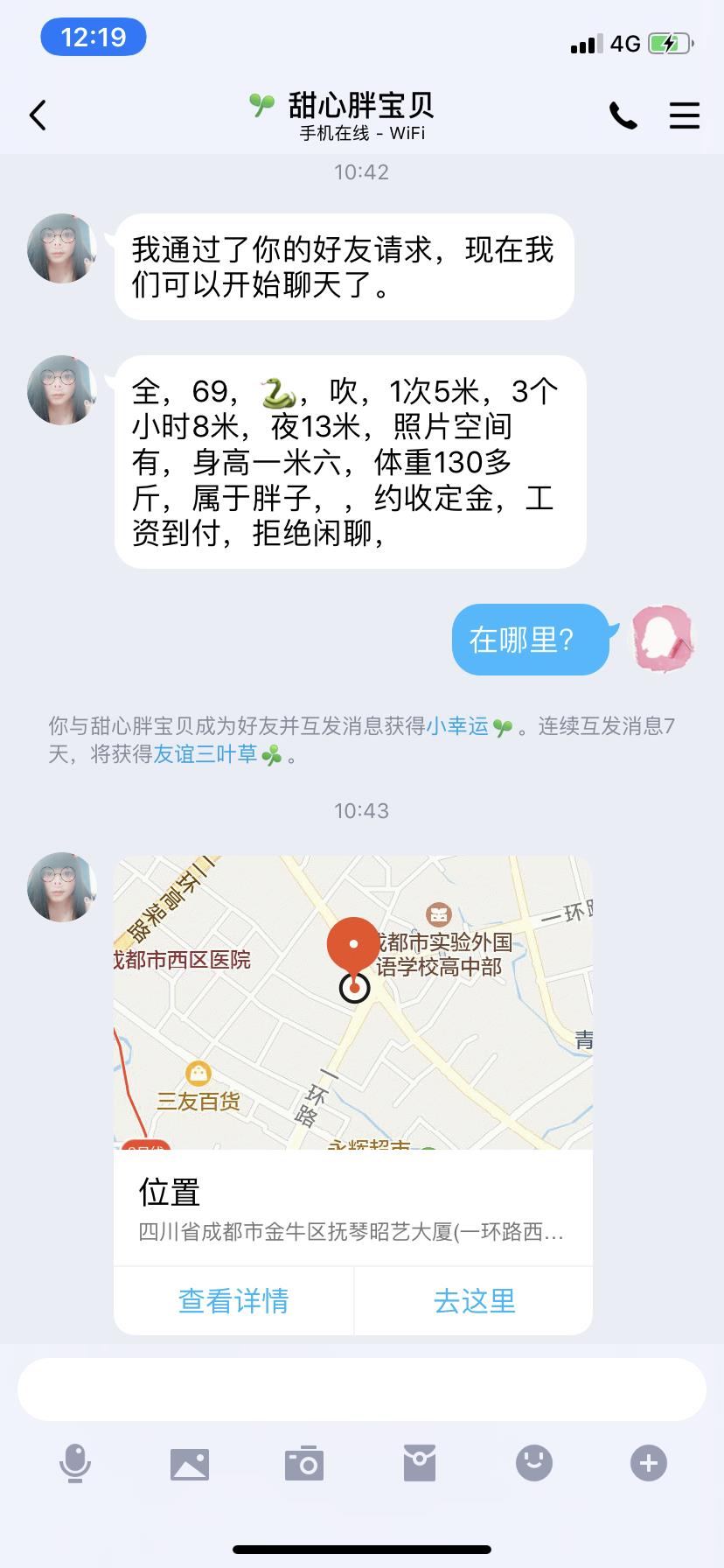Tap 去这里 to navigate there
724x1568 pixels.
click(474, 1301)
